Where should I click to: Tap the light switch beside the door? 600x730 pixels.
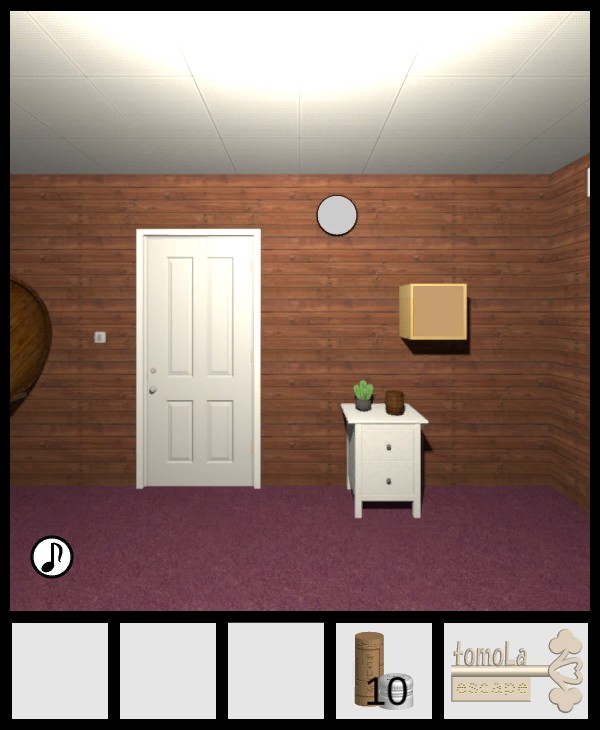pyautogui.click(x=100, y=337)
